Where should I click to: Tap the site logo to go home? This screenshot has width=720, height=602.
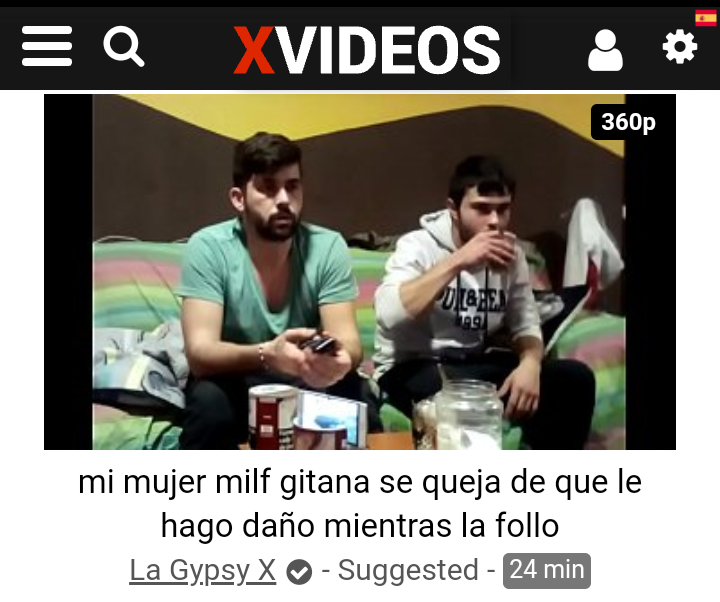pos(366,49)
